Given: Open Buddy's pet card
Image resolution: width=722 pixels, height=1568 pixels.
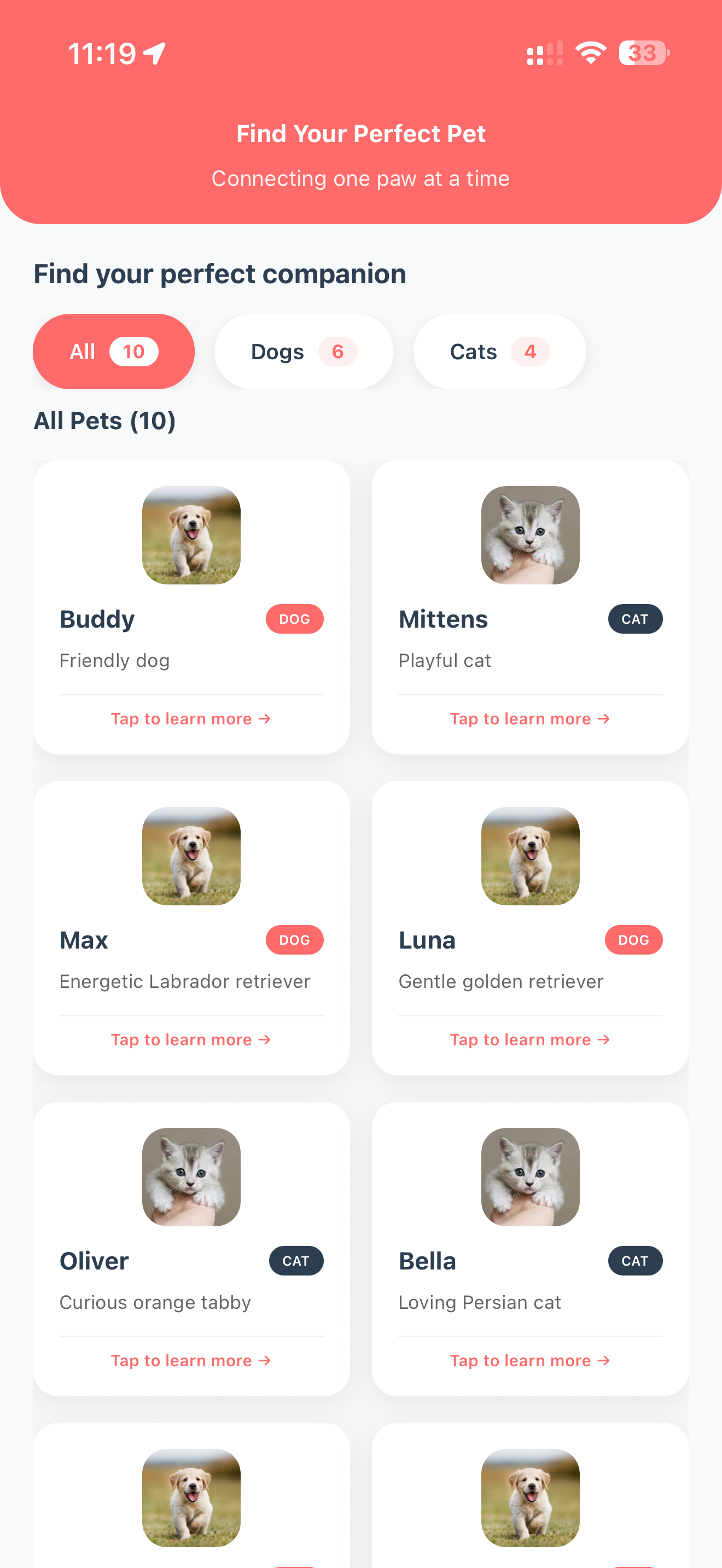Looking at the screenshot, I should click(x=191, y=607).
